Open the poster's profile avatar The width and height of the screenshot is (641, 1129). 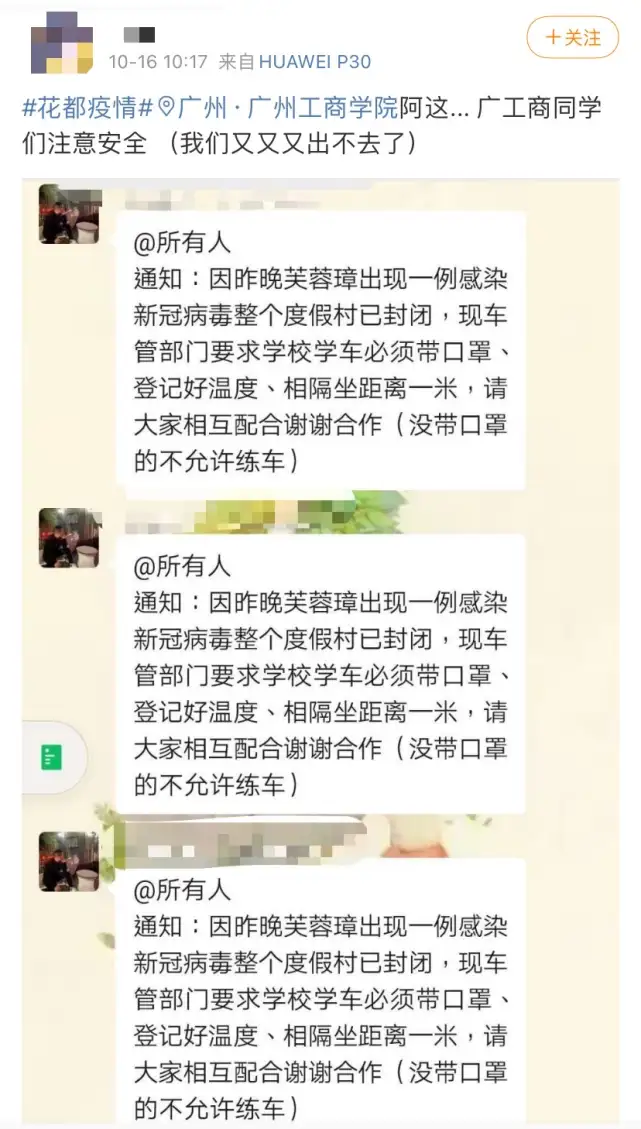(62, 43)
